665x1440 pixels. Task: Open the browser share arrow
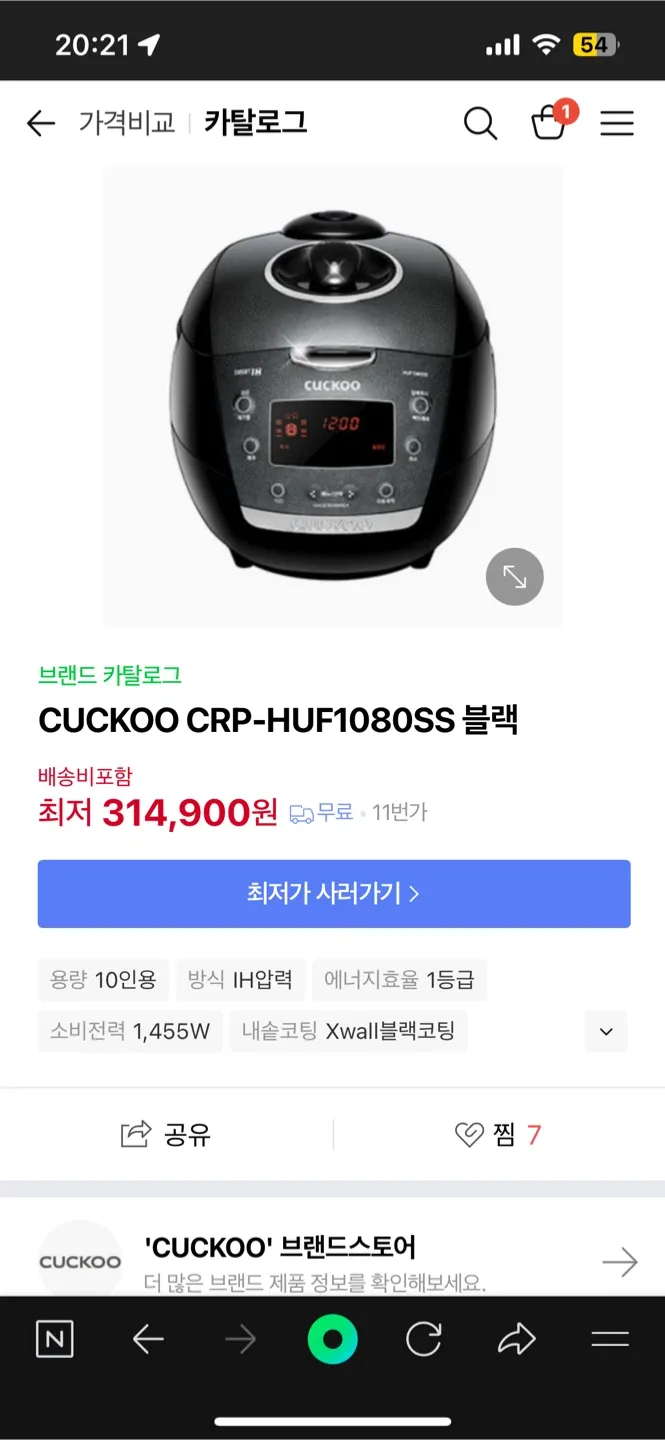pyautogui.click(x=516, y=1340)
